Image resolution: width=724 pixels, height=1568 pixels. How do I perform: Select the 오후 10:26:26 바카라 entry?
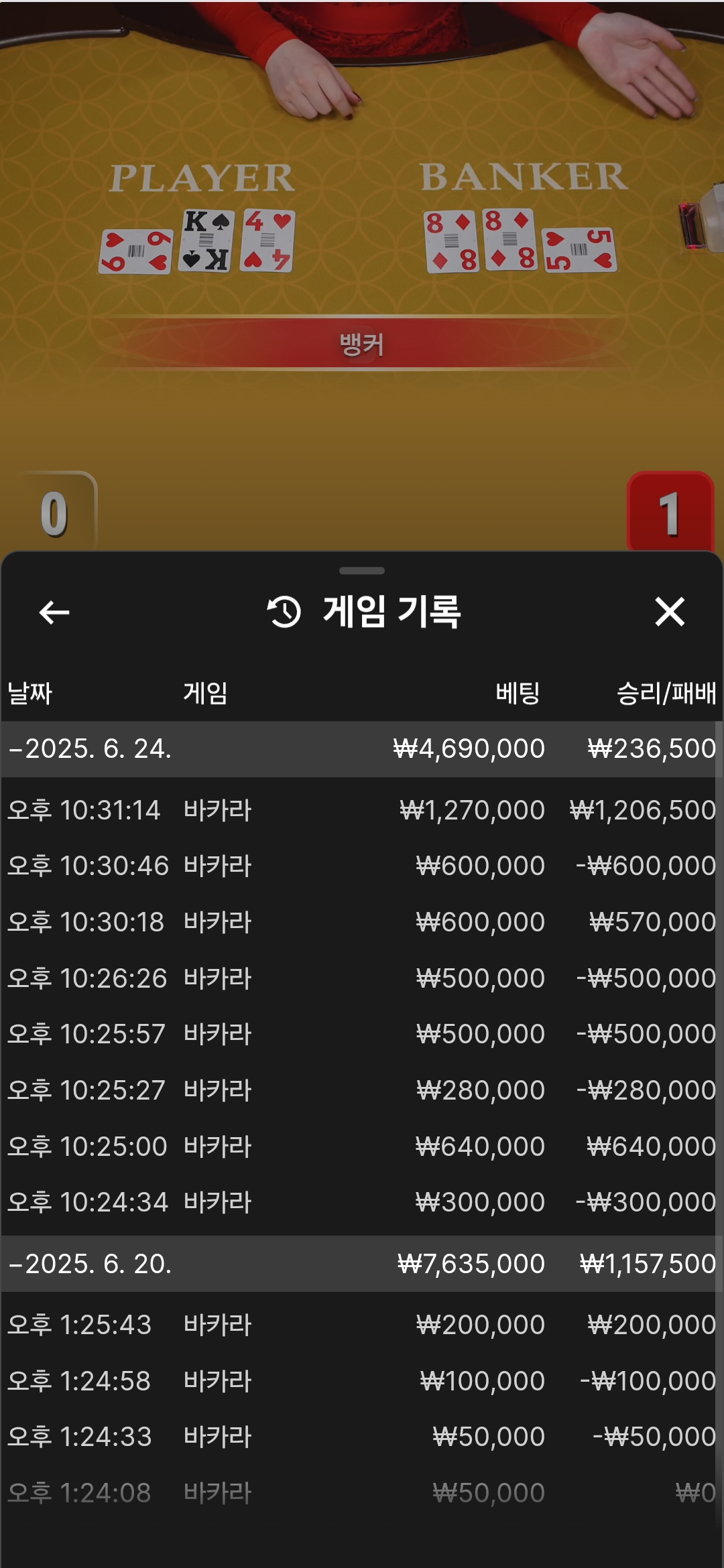tap(362, 978)
